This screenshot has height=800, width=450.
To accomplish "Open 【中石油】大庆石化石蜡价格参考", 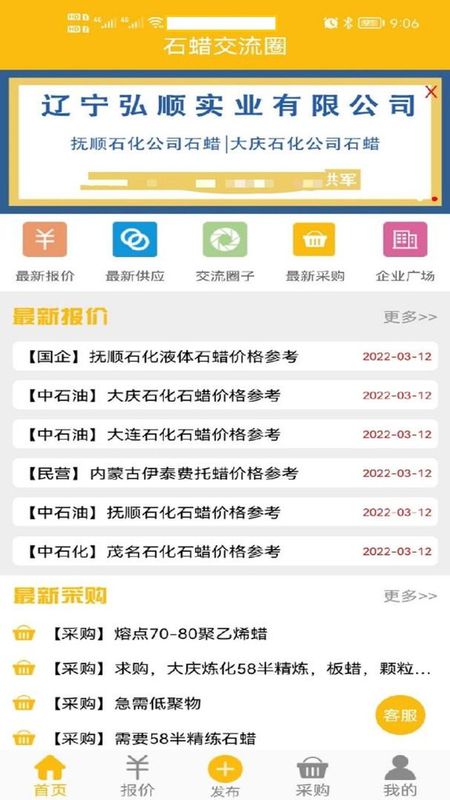I will [x=225, y=395].
